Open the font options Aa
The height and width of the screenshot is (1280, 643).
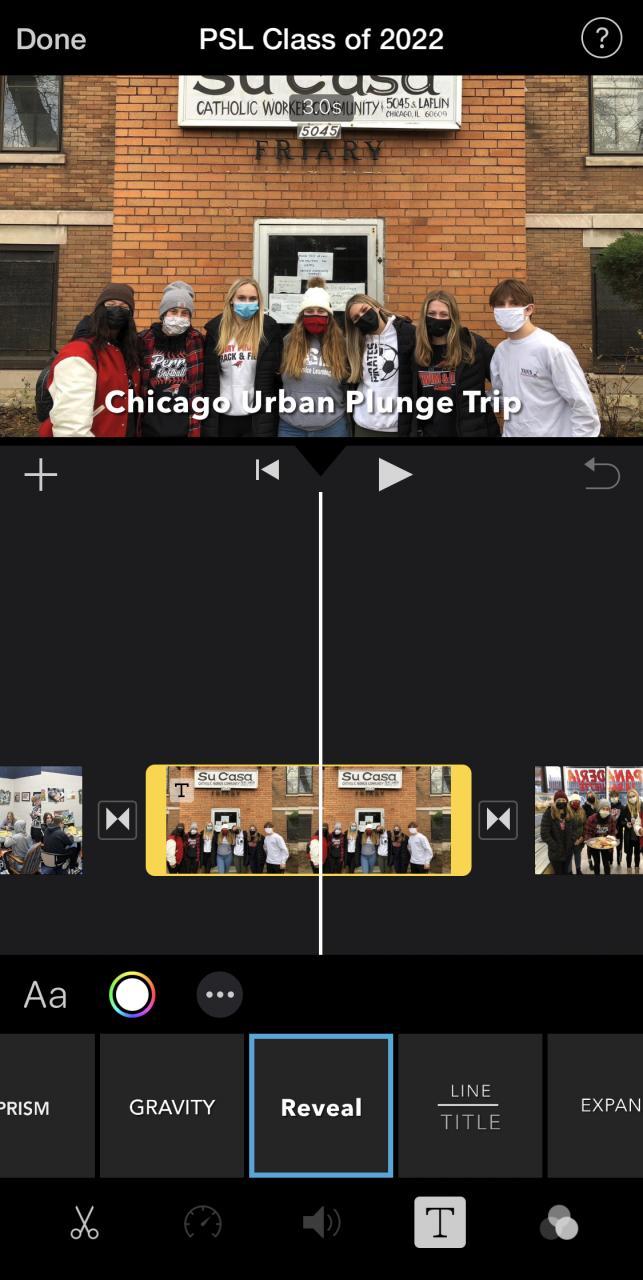coord(45,995)
